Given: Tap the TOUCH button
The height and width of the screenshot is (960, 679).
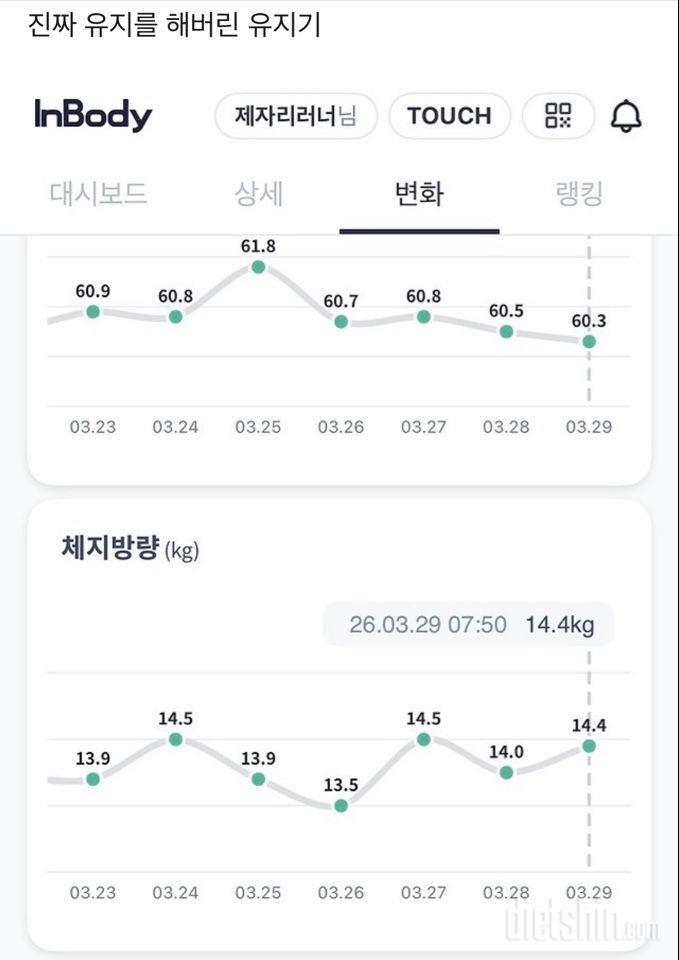Looking at the screenshot, I should 449,116.
